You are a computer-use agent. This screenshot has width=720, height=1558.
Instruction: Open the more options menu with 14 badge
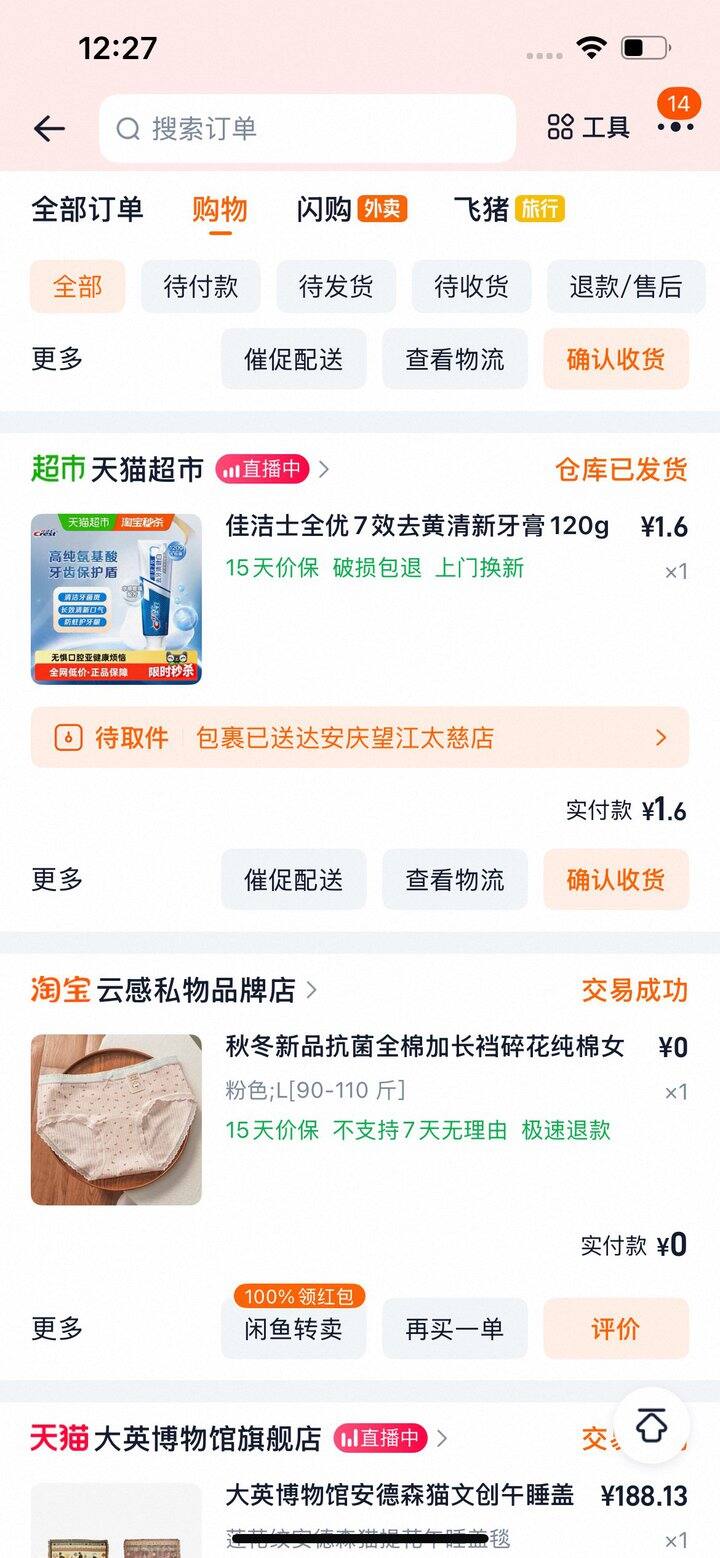(x=675, y=128)
